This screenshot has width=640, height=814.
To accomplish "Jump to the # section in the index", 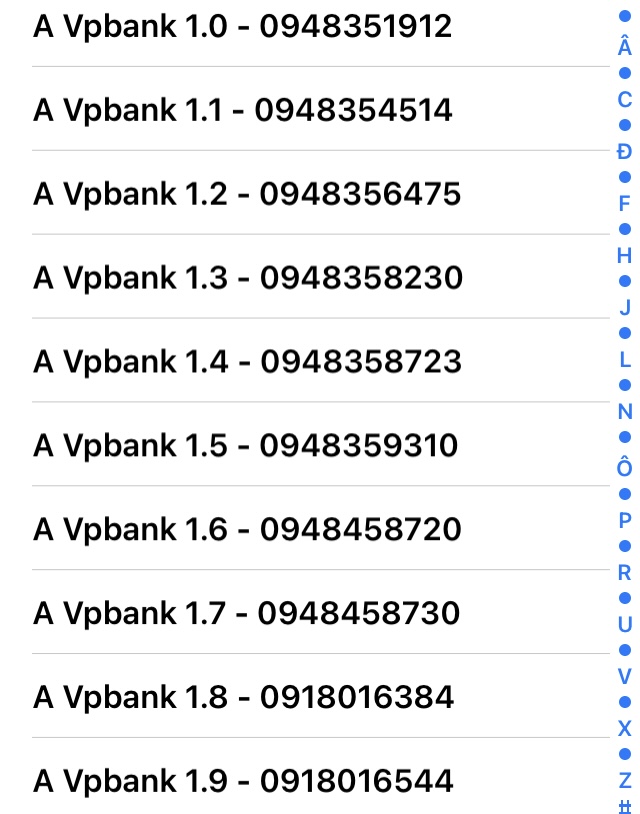I will [x=625, y=806].
